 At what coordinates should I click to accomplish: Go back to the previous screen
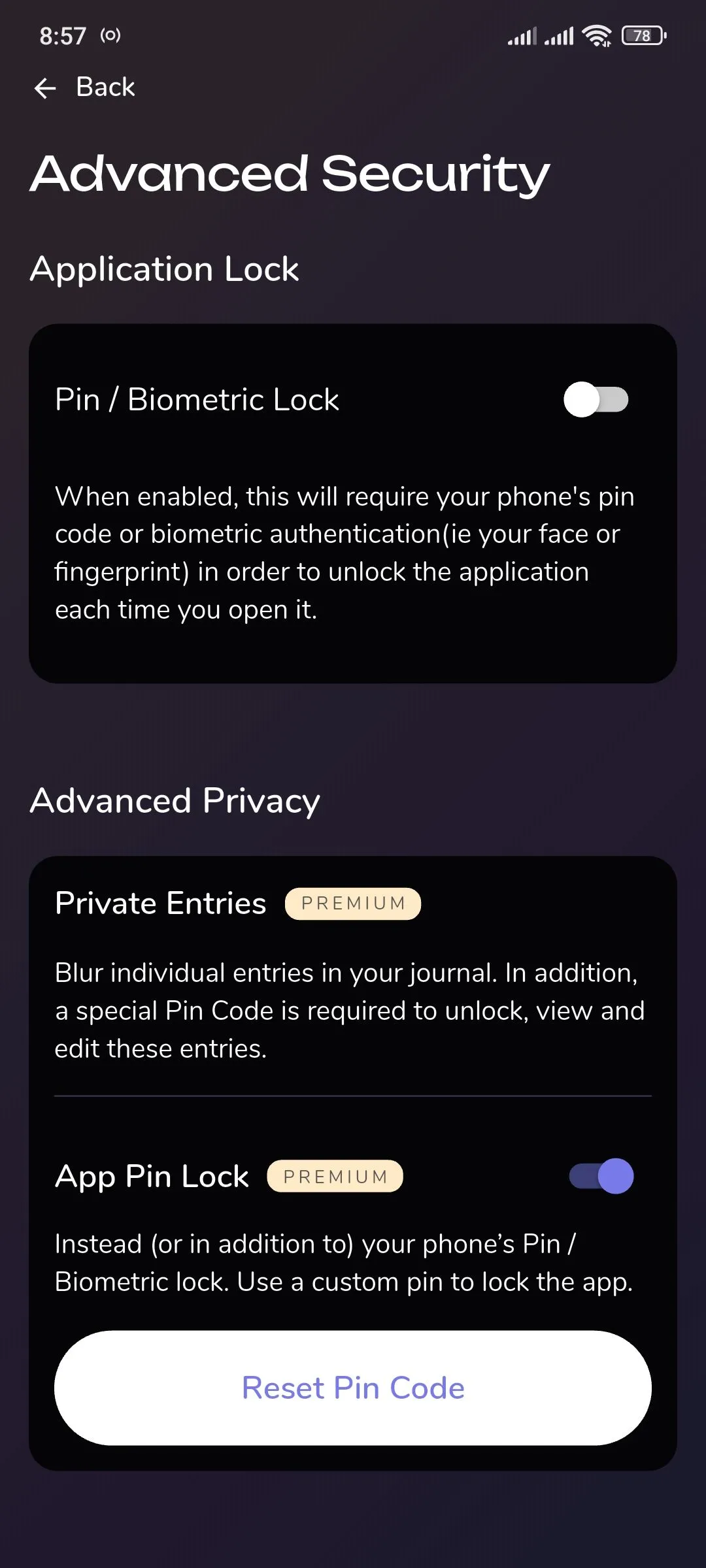coord(84,88)
